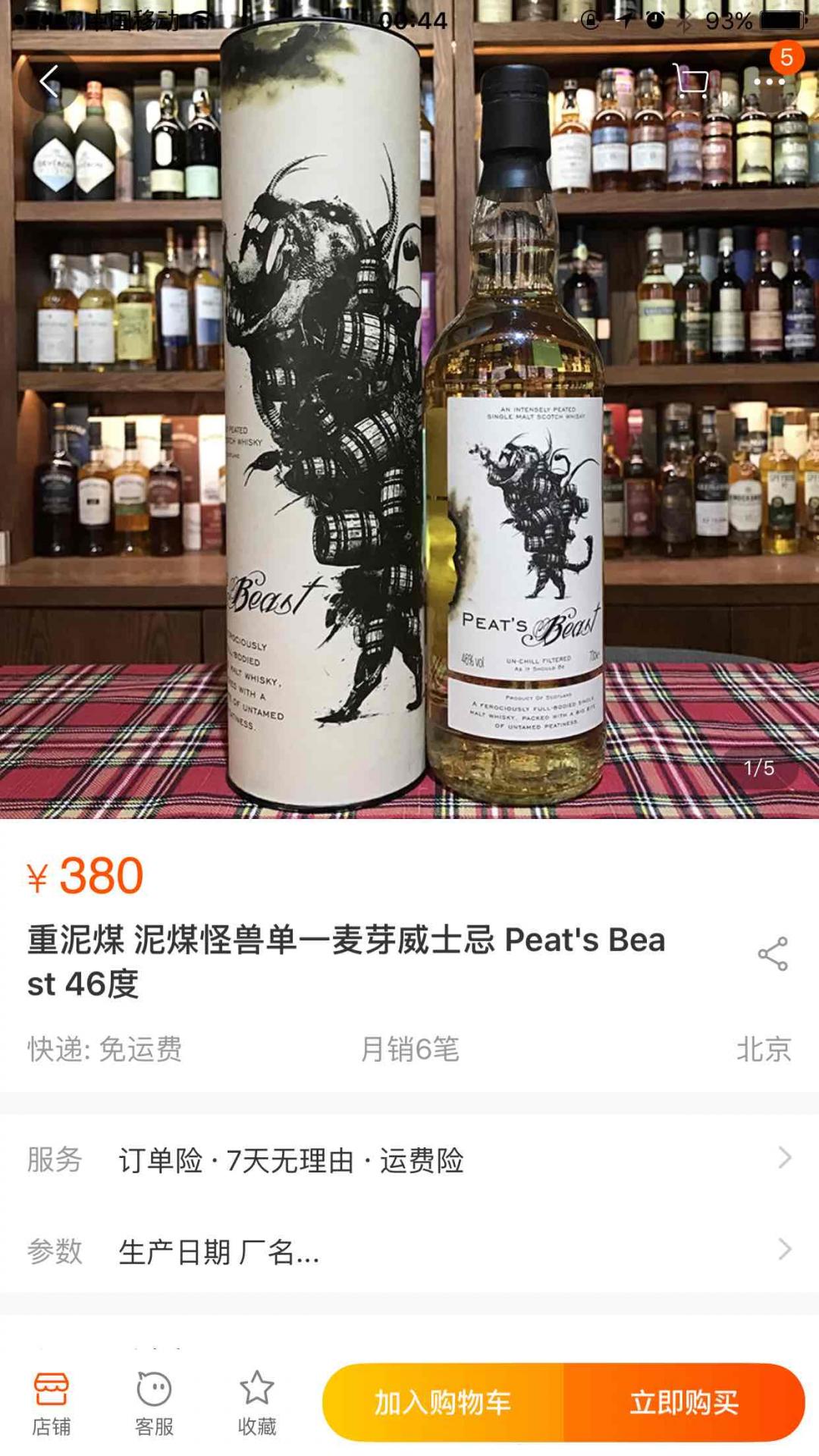Tap the back arrow to return
819x1456 pixels.
click(47, 81)
